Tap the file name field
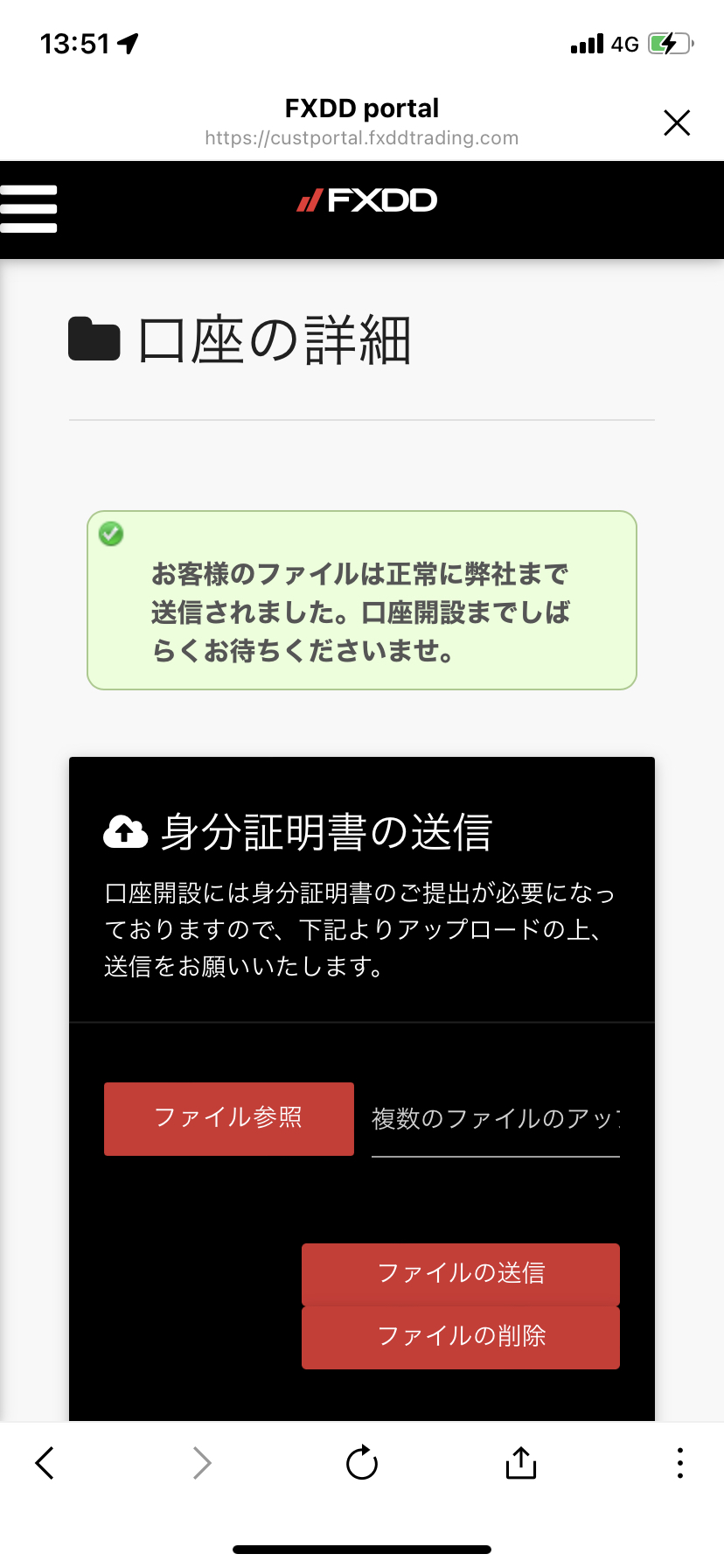724x1568 pixels. pos(496,1119)
